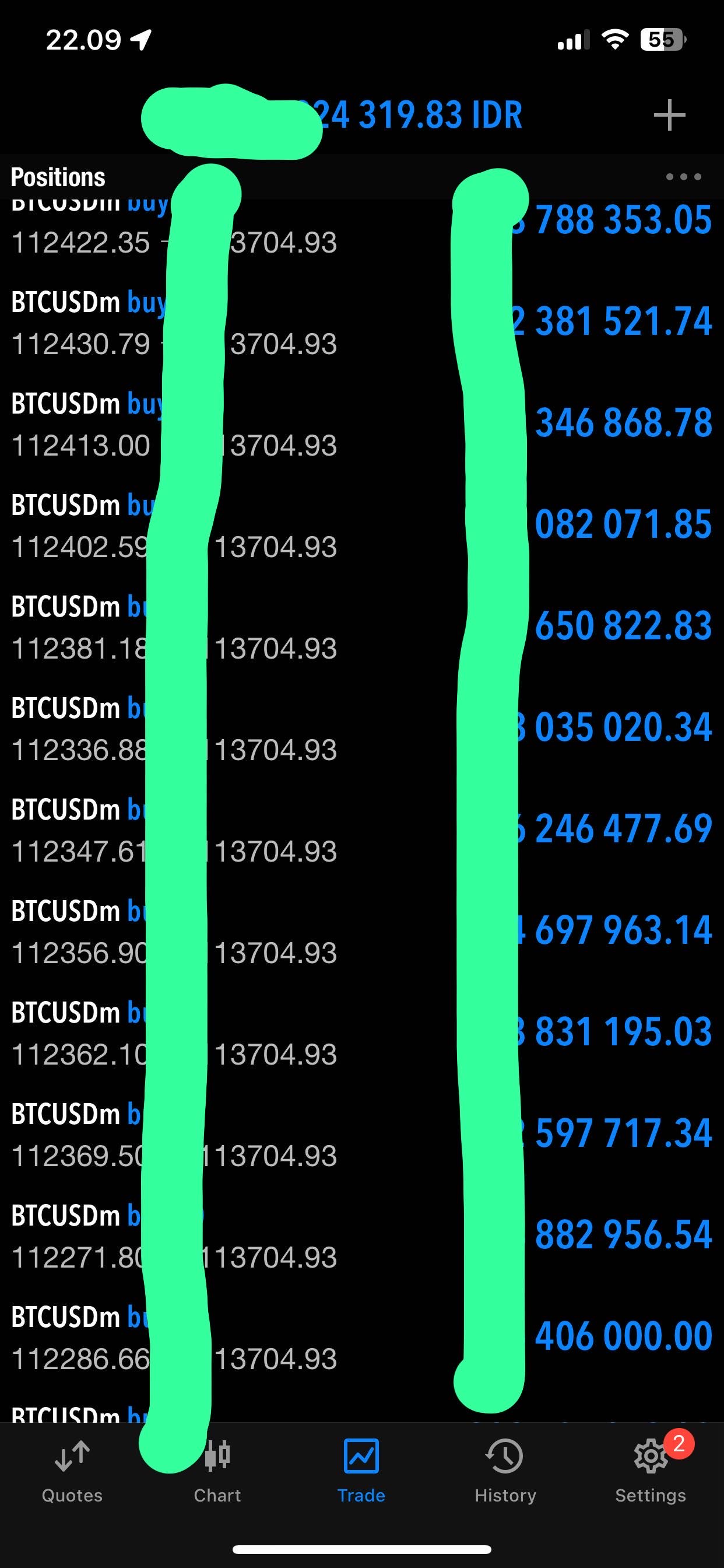
Task: Open BTCUSDm position opened at 112381.18
Action: (x=362, y=628)
